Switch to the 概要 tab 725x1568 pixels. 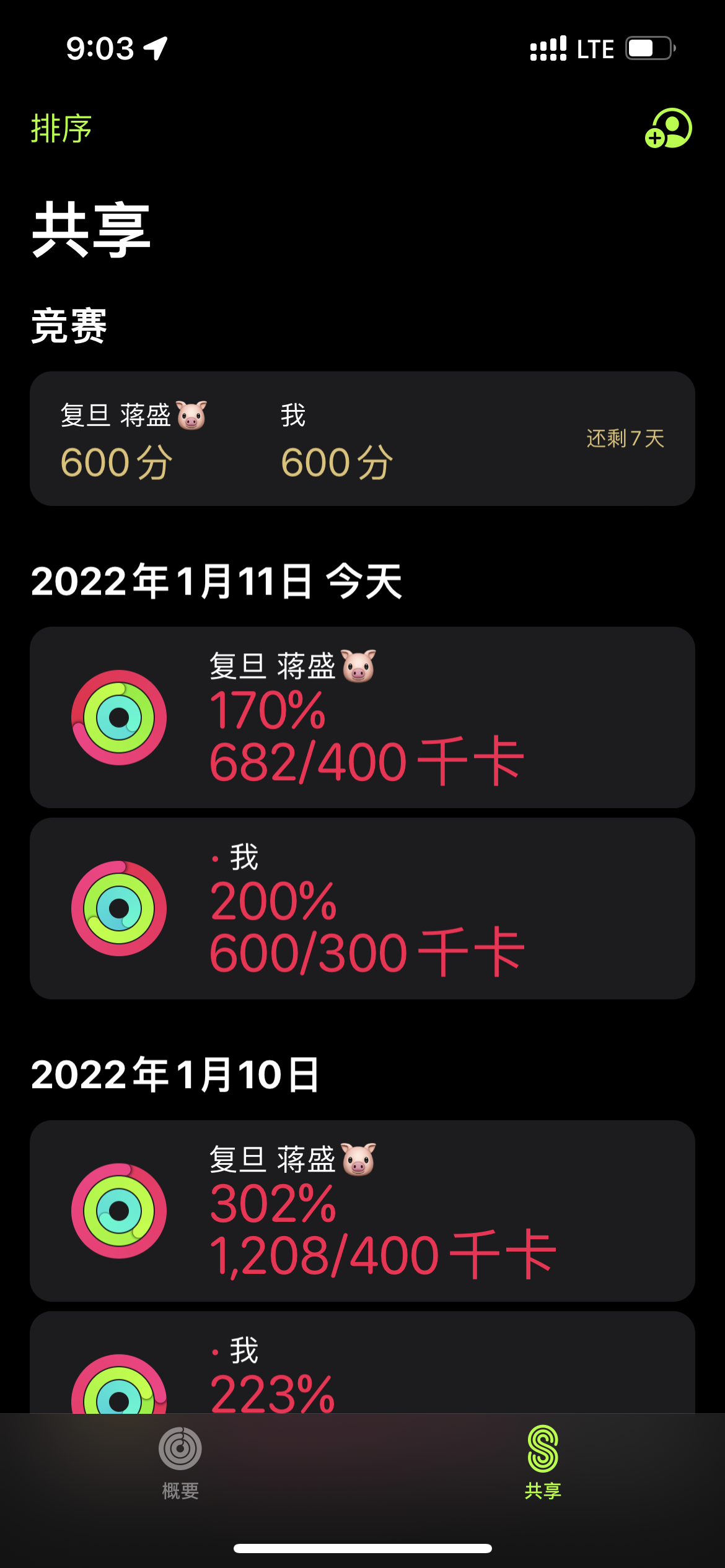[180, 1463]
